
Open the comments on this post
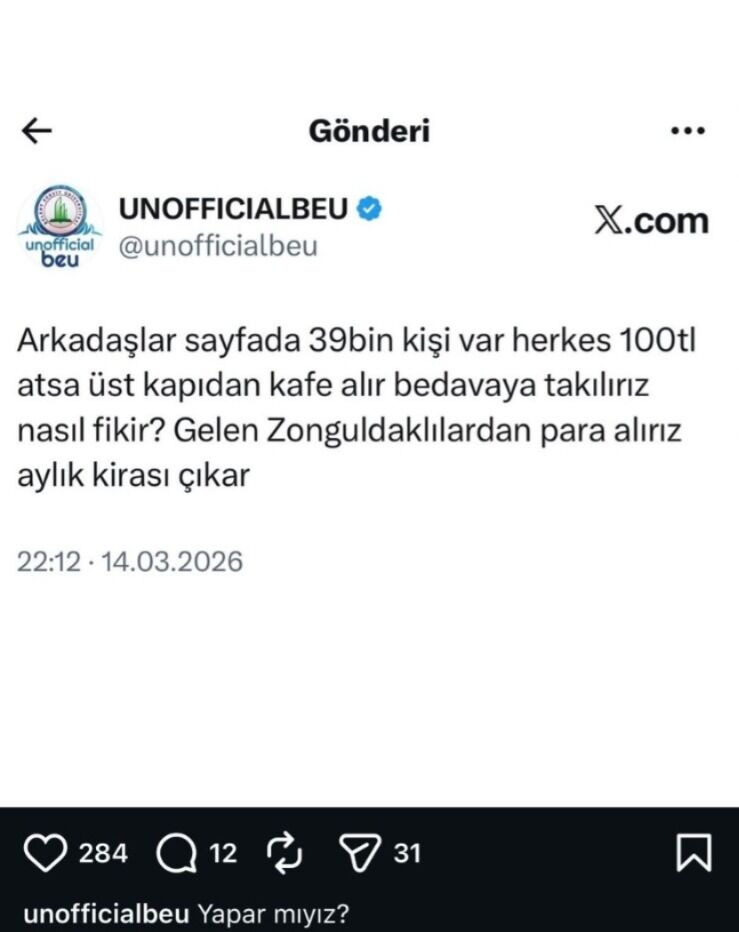click(176, 853)
